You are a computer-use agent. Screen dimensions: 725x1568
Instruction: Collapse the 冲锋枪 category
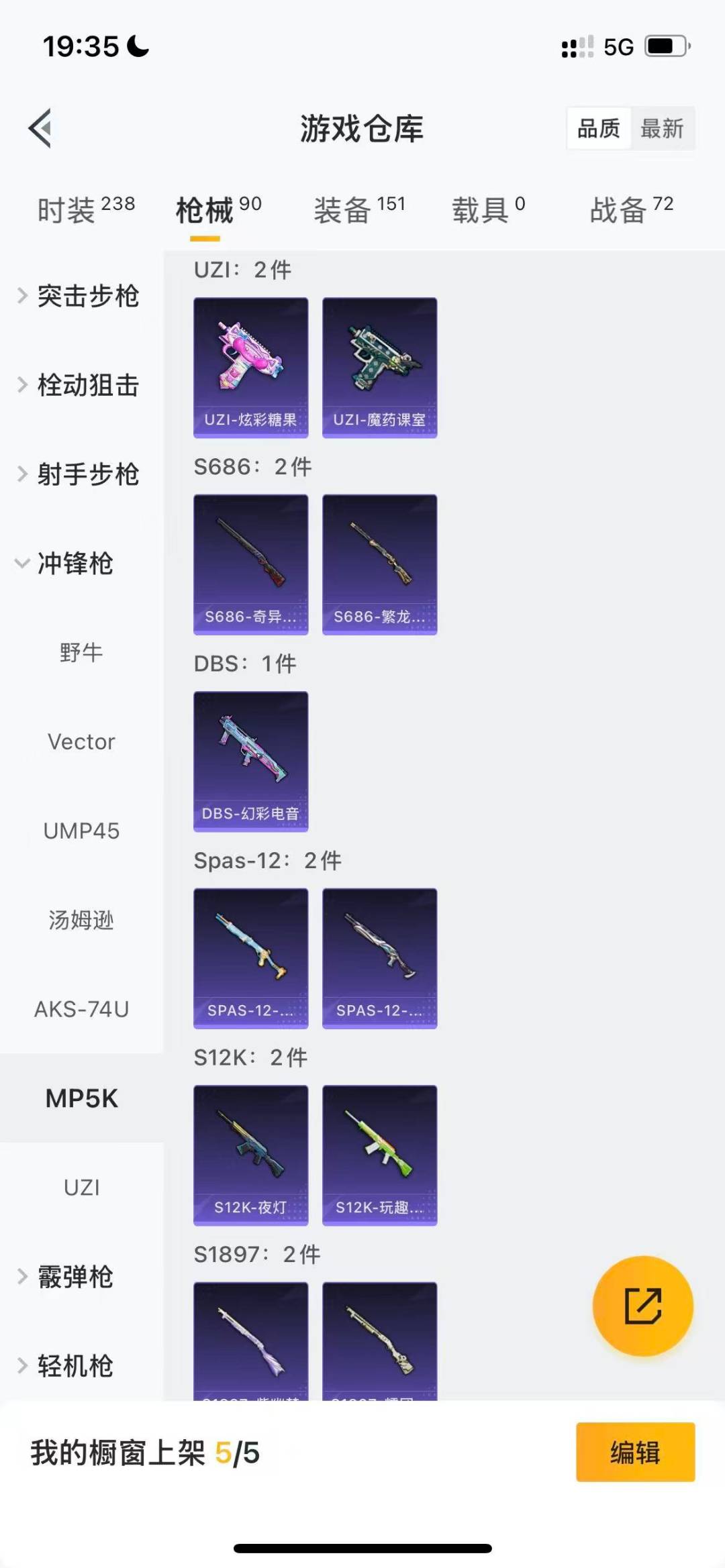[74, 565]
